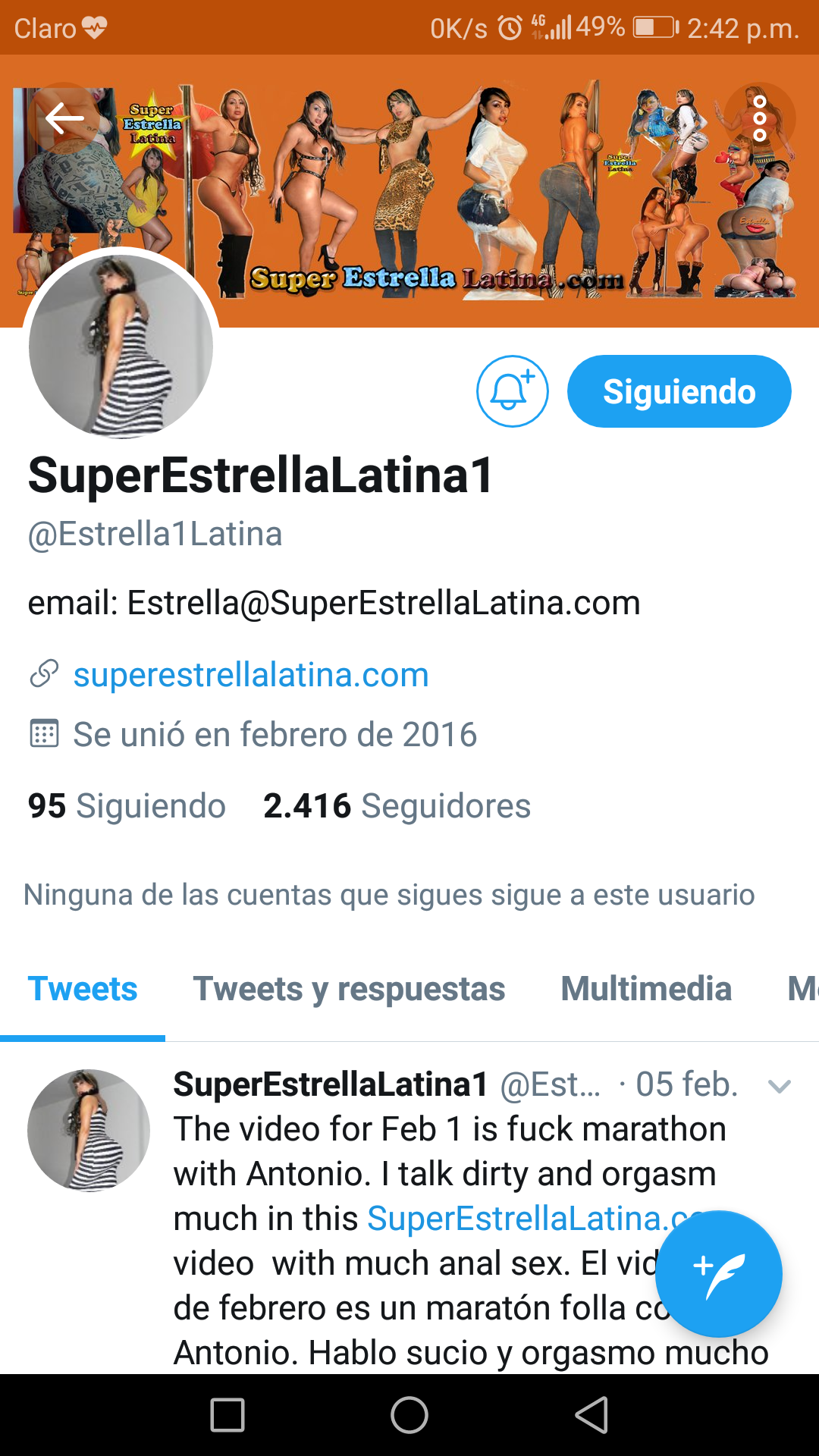Switch to the Tweets tab
The width and height of the screenshot is (819, 1456).
click(83, 989)
